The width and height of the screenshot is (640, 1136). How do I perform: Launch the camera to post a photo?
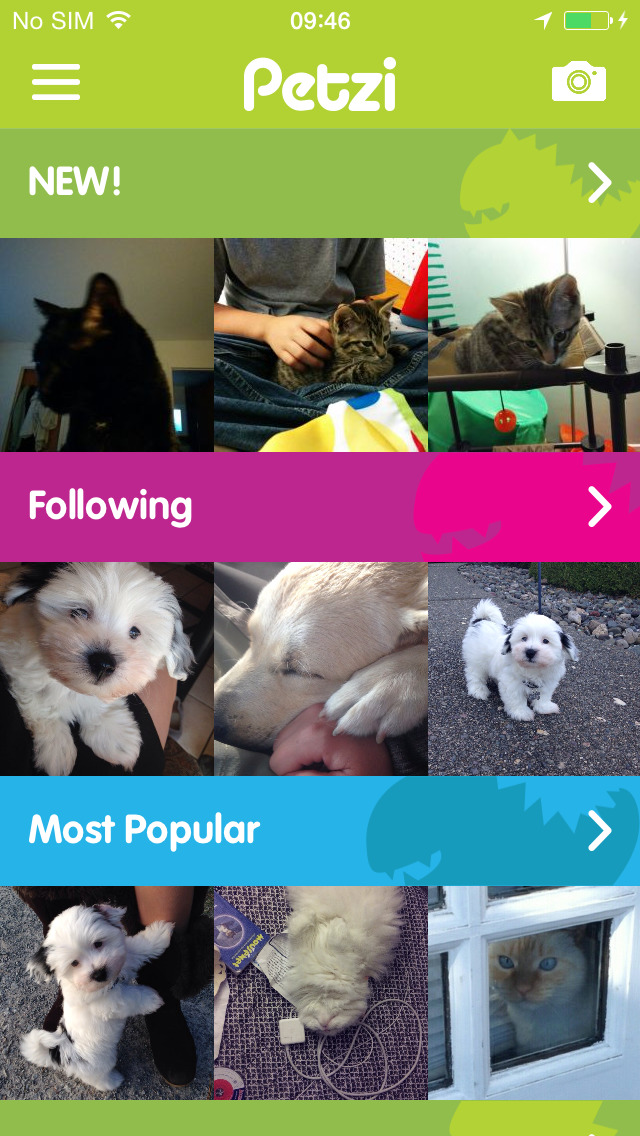[578, 81]
